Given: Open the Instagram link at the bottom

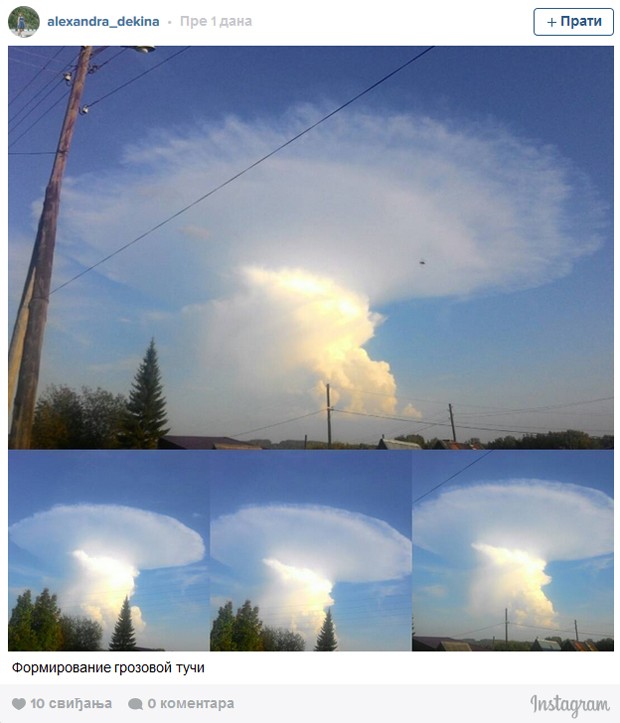Looking at the screenshot, I should [x=568, y=704].
